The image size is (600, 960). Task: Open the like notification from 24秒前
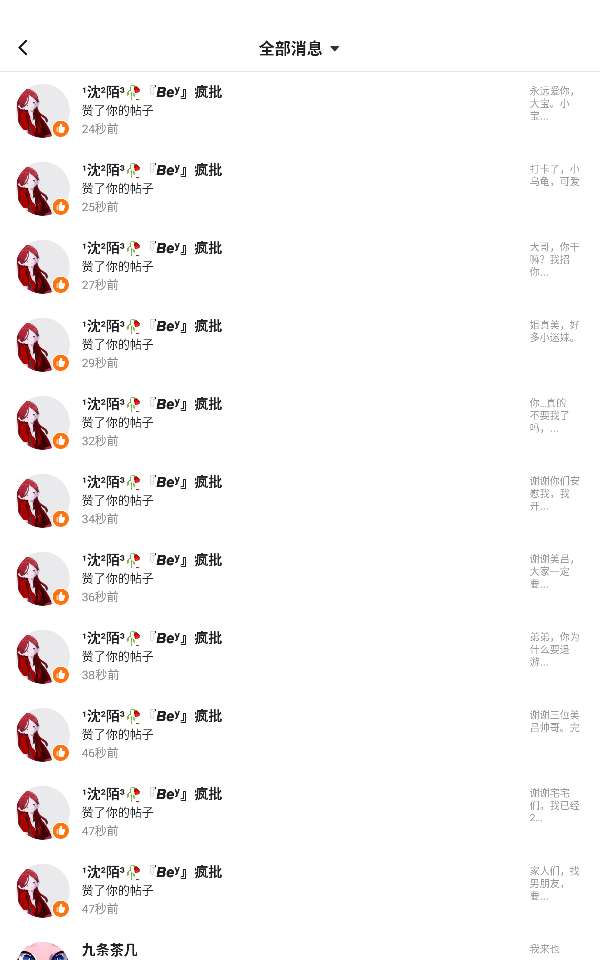pos(300,110)
